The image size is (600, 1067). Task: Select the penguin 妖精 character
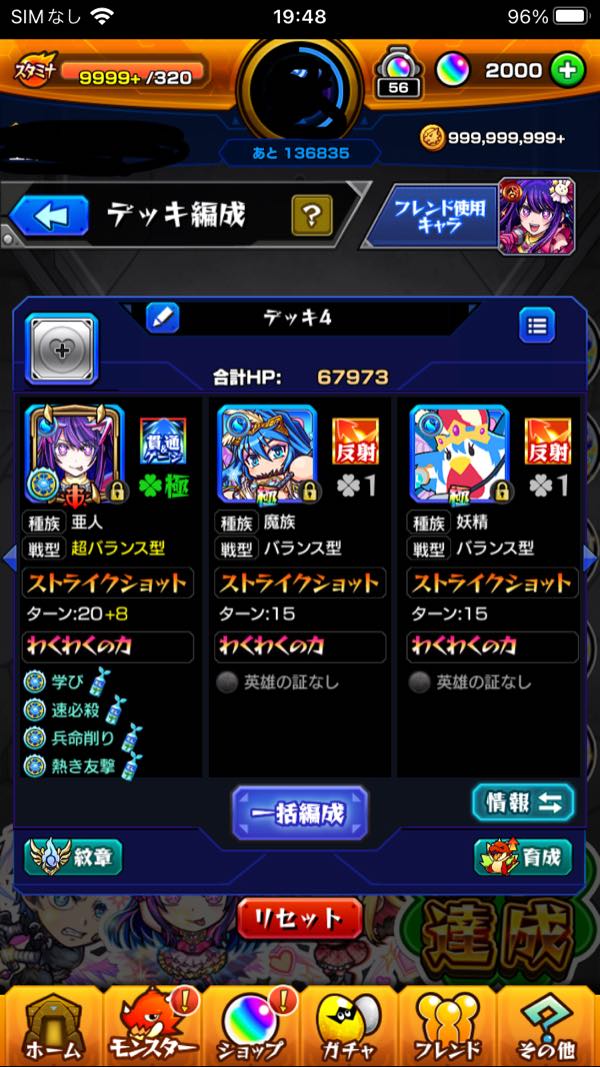point(459,453)
